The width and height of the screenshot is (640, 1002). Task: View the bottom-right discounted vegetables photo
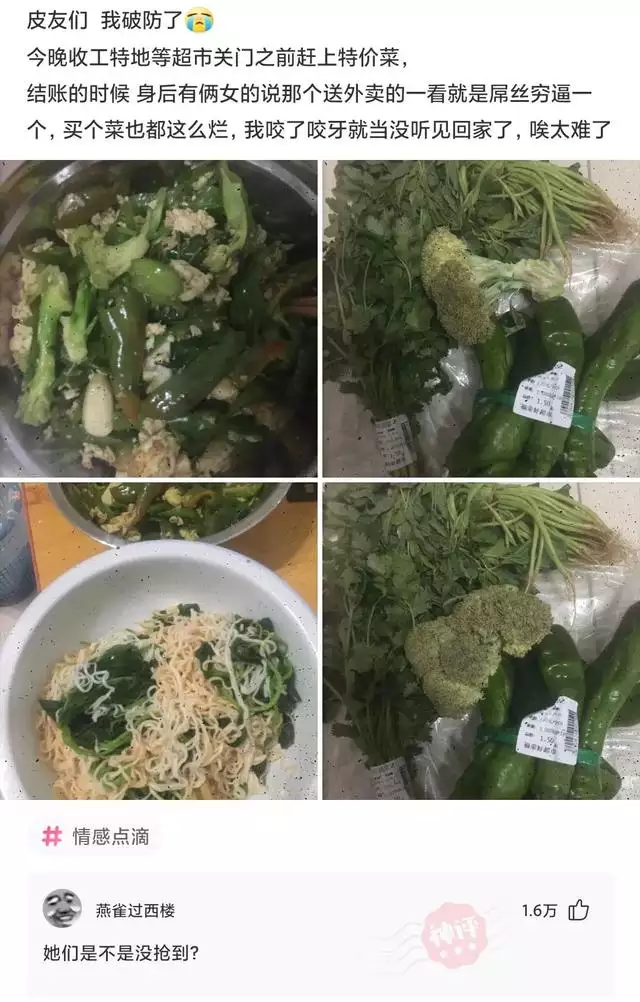click(481, 641)
